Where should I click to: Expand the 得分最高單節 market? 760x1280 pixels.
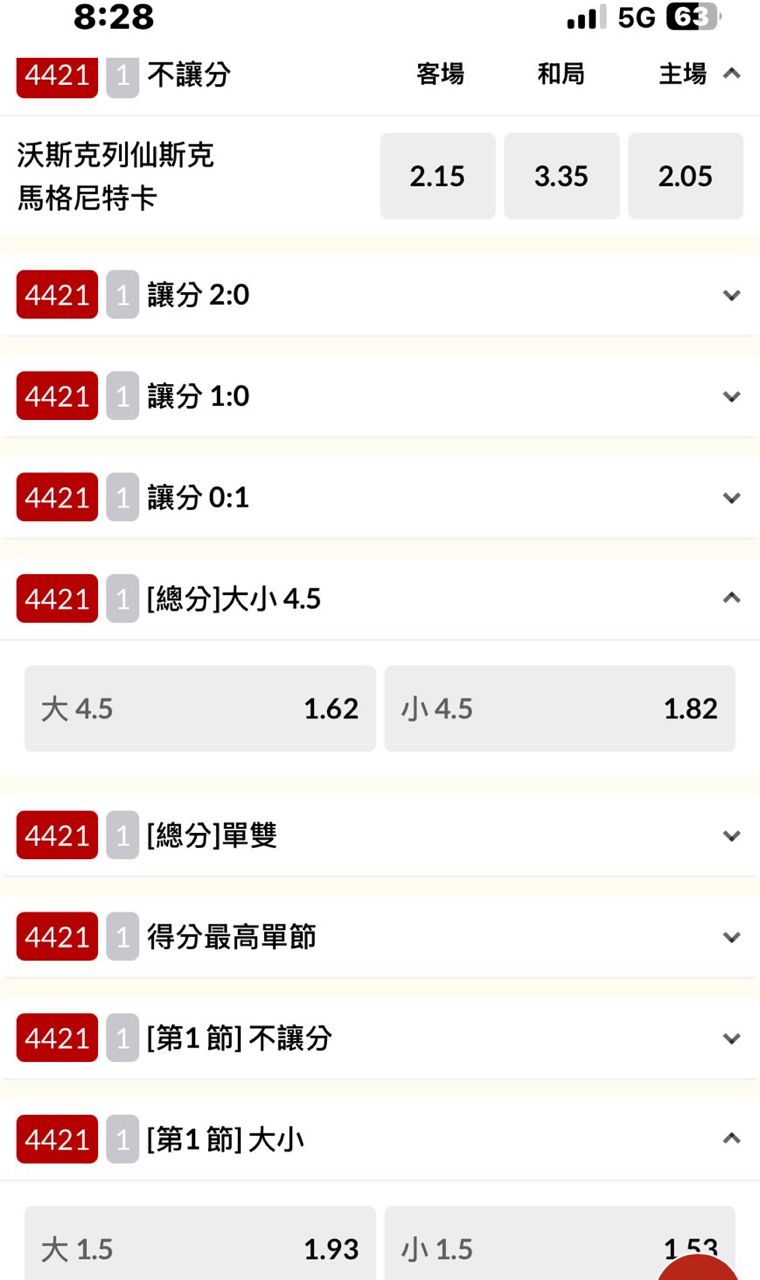(x=731, y=937)
